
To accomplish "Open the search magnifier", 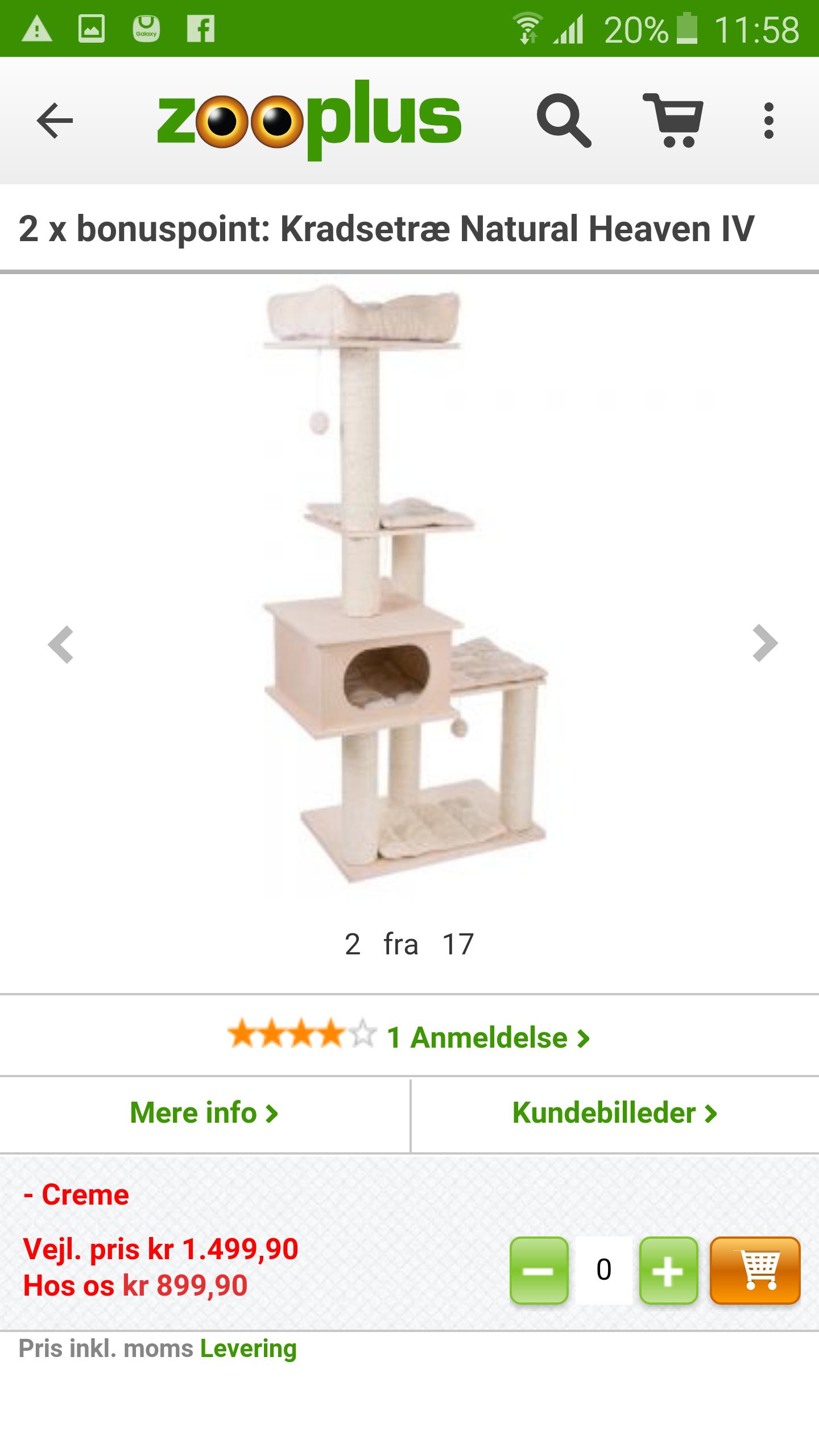I will [x=564, y=121].
